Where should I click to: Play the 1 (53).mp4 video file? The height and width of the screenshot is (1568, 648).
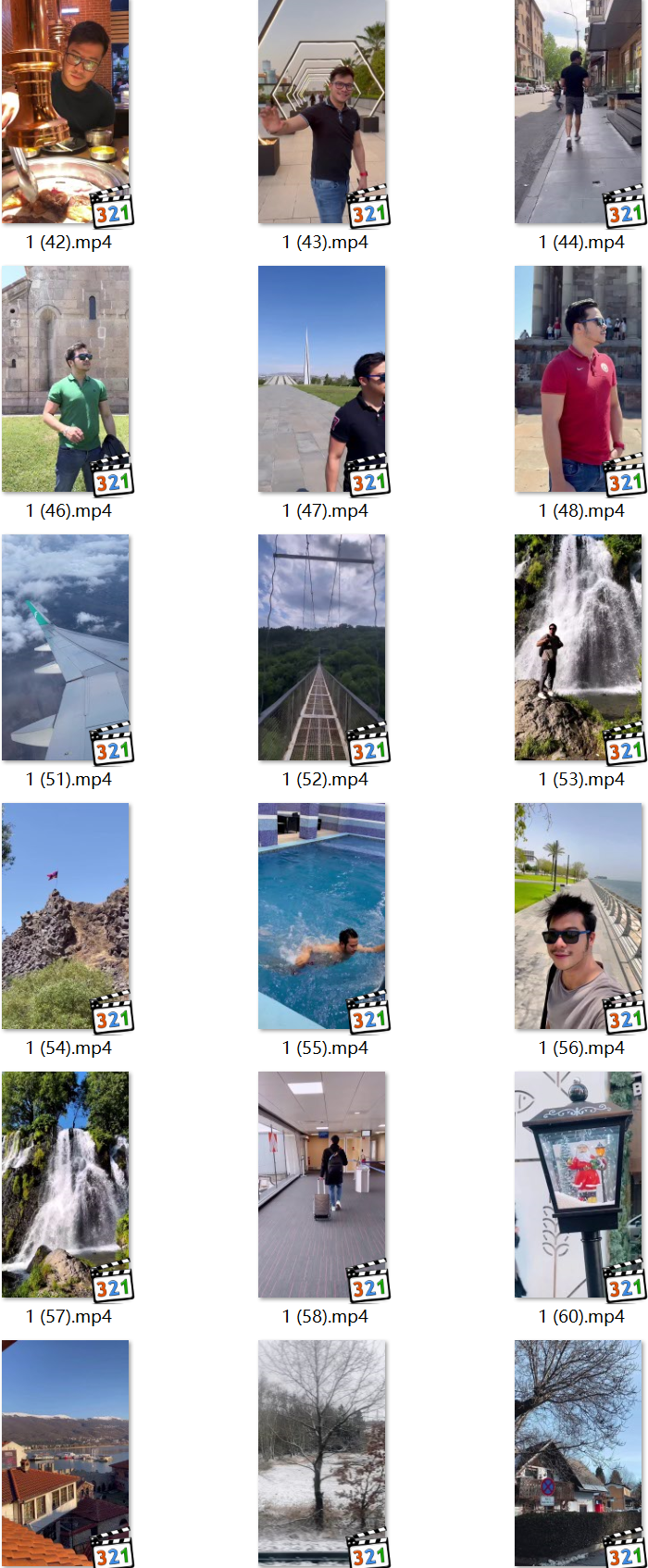point(579,647)
